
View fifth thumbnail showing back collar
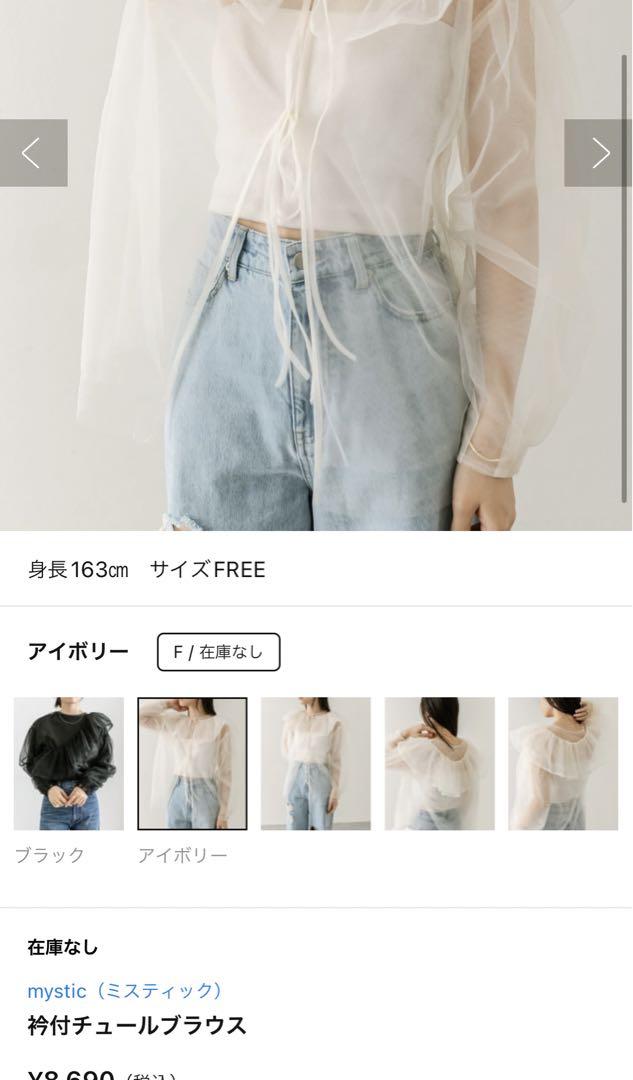click(563, 763)
